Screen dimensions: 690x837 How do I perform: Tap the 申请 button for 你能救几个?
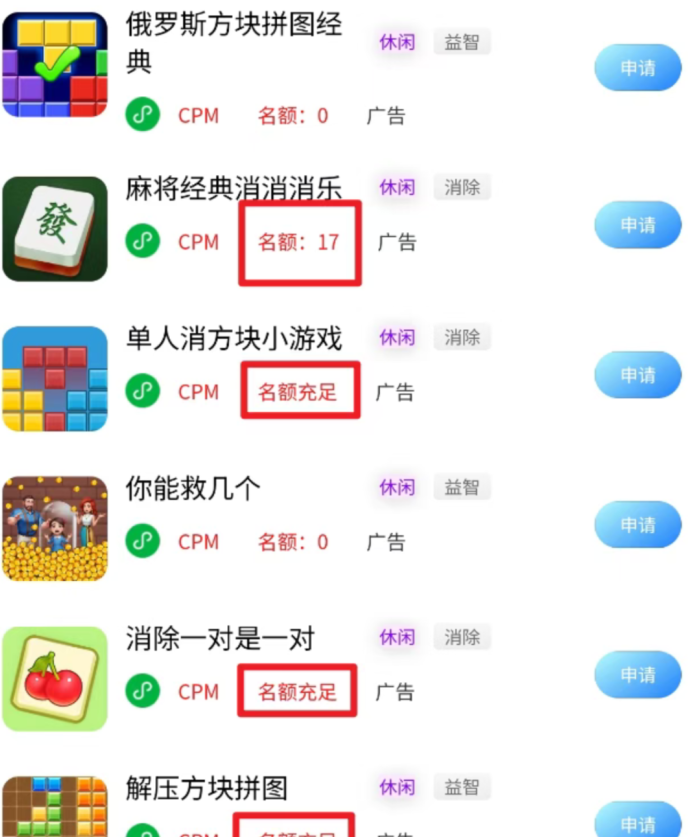(x=637, y=525)
